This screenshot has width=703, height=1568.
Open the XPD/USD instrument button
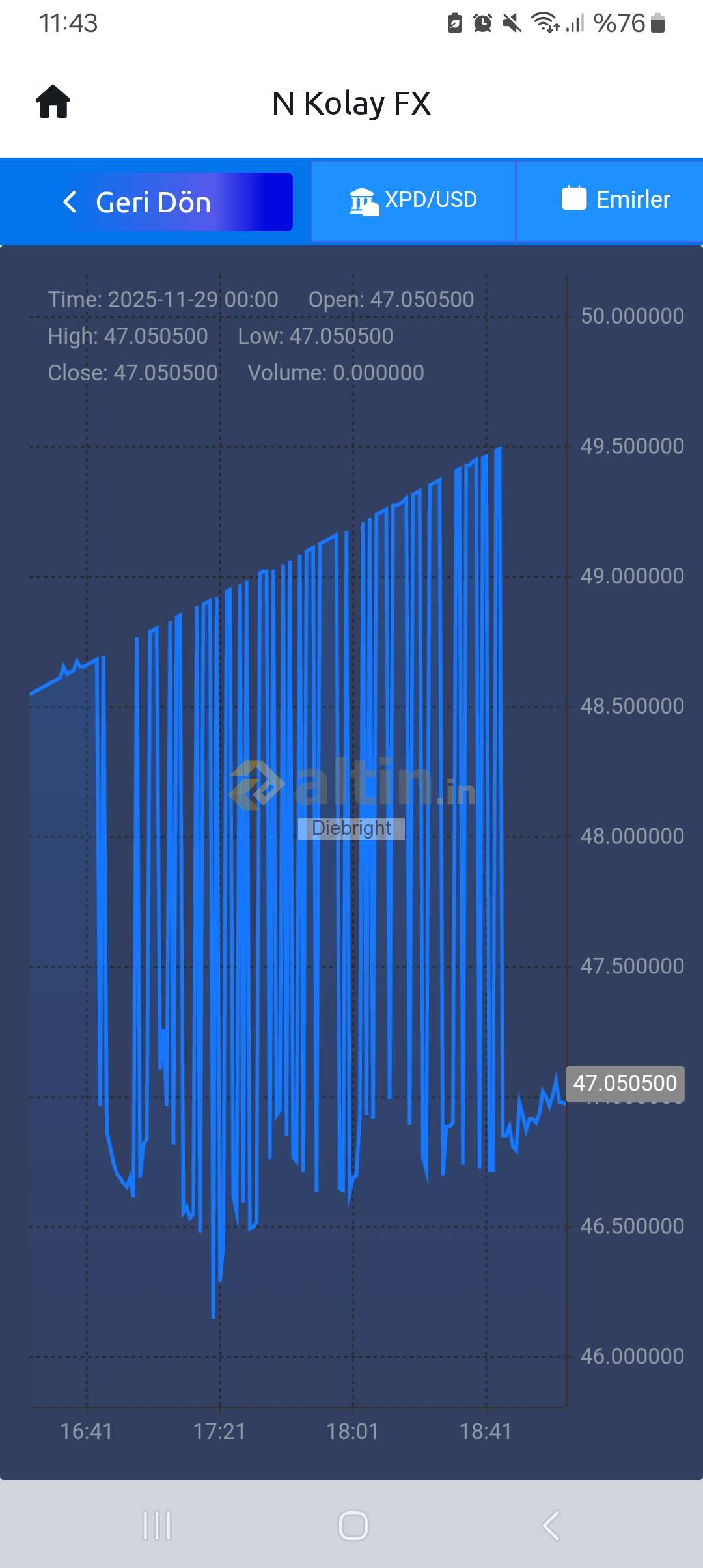click(x=413, y=201)
